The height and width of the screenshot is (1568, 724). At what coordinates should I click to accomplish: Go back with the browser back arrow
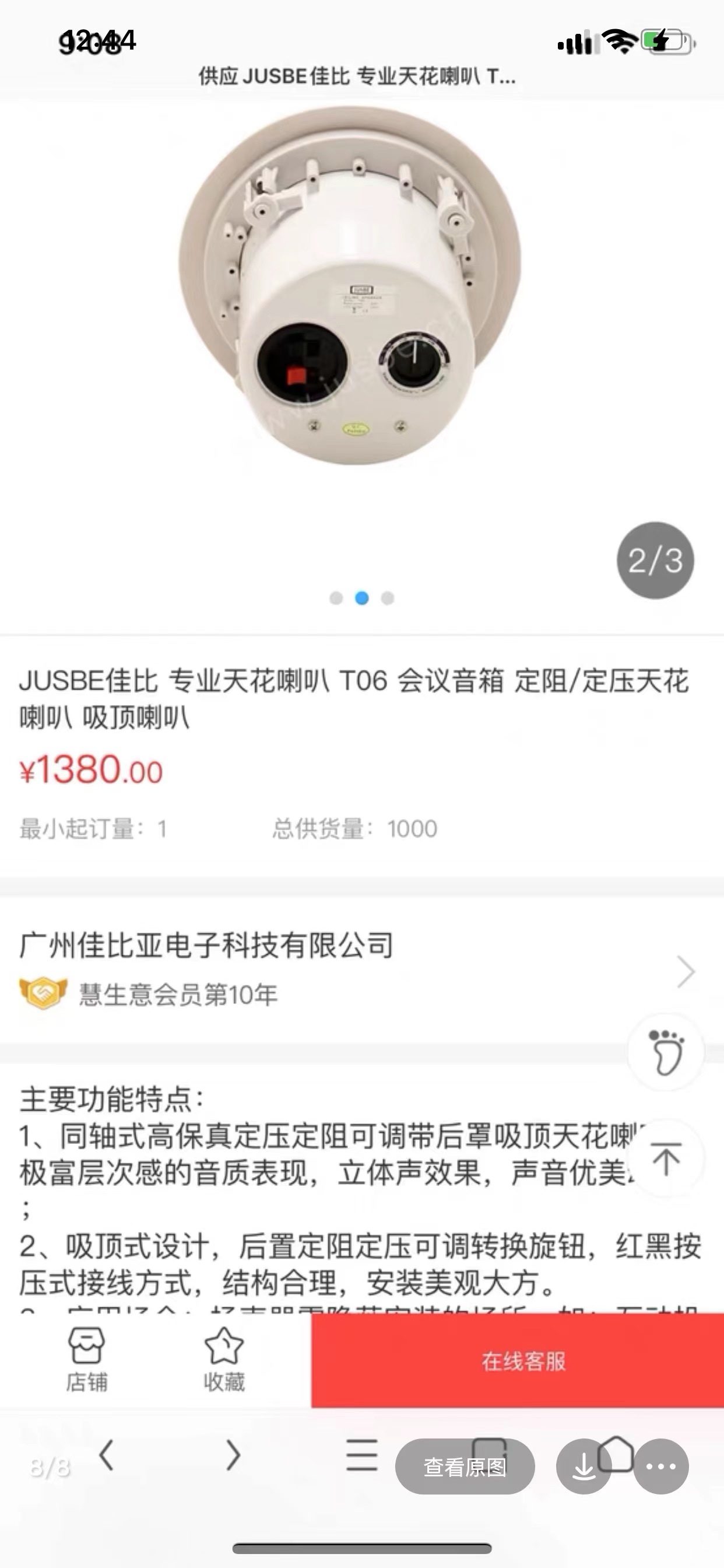(x=107, y=1455)
